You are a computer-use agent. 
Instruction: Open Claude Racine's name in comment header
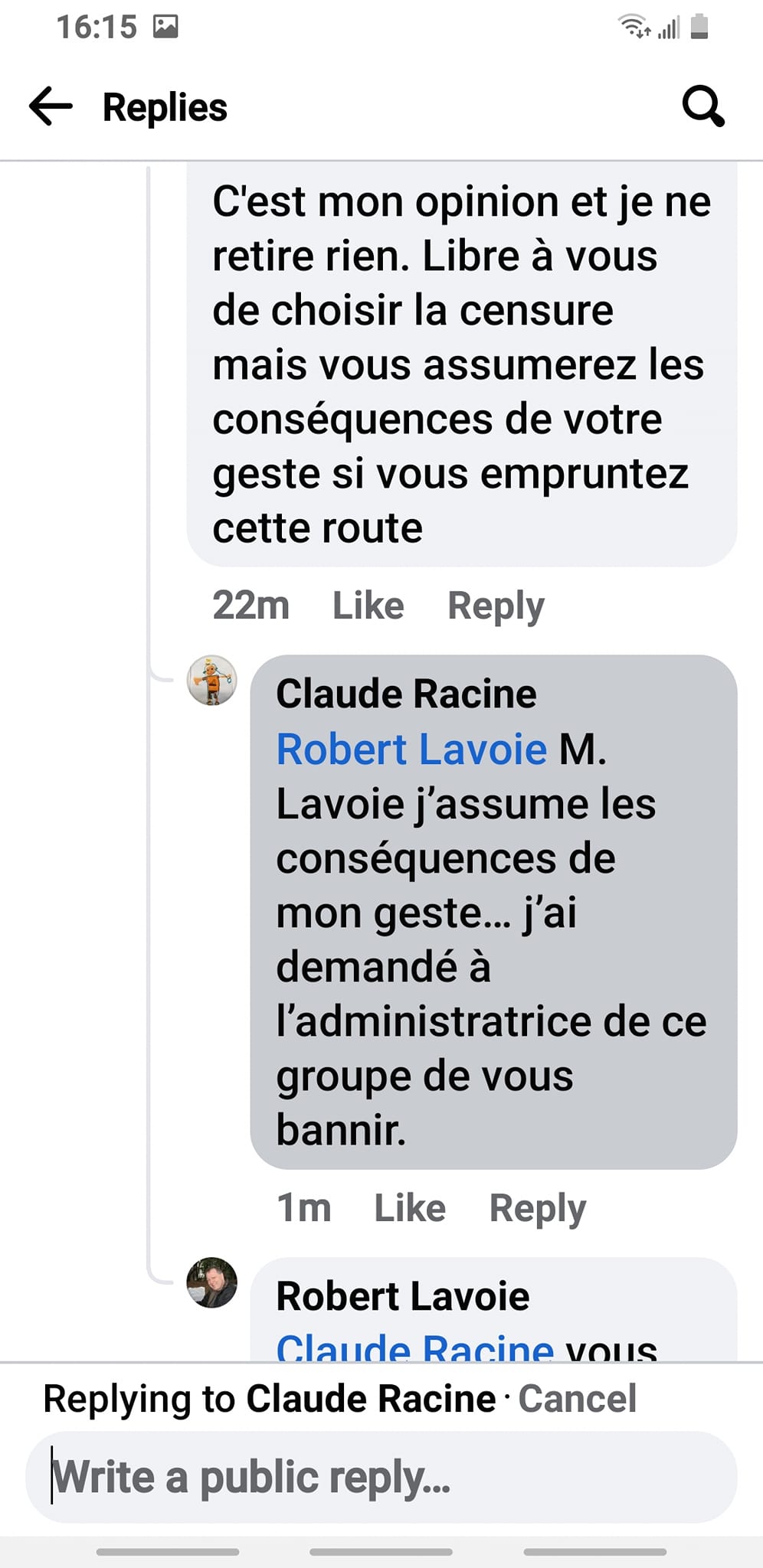point(406,694)
